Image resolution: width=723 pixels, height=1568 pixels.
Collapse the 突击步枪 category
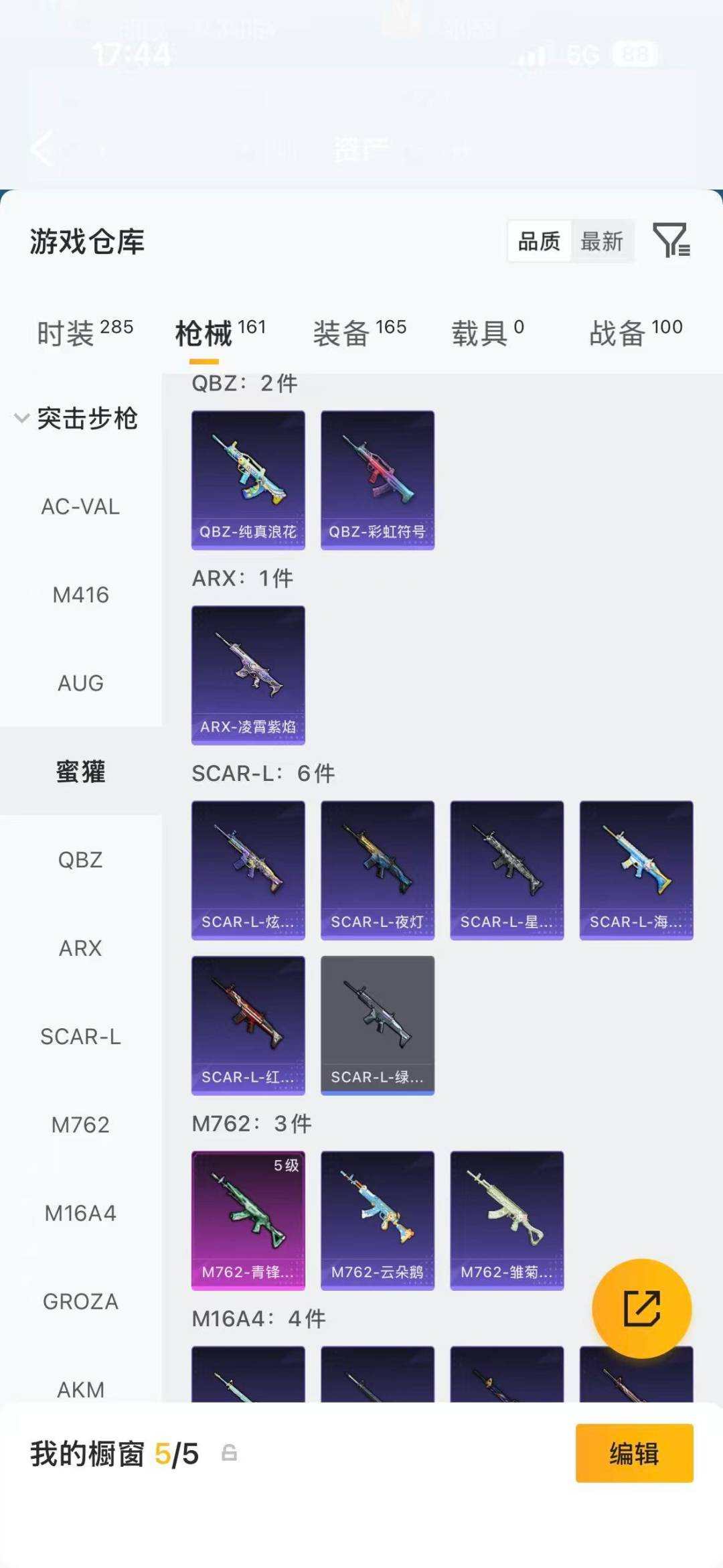pos(77,419)
